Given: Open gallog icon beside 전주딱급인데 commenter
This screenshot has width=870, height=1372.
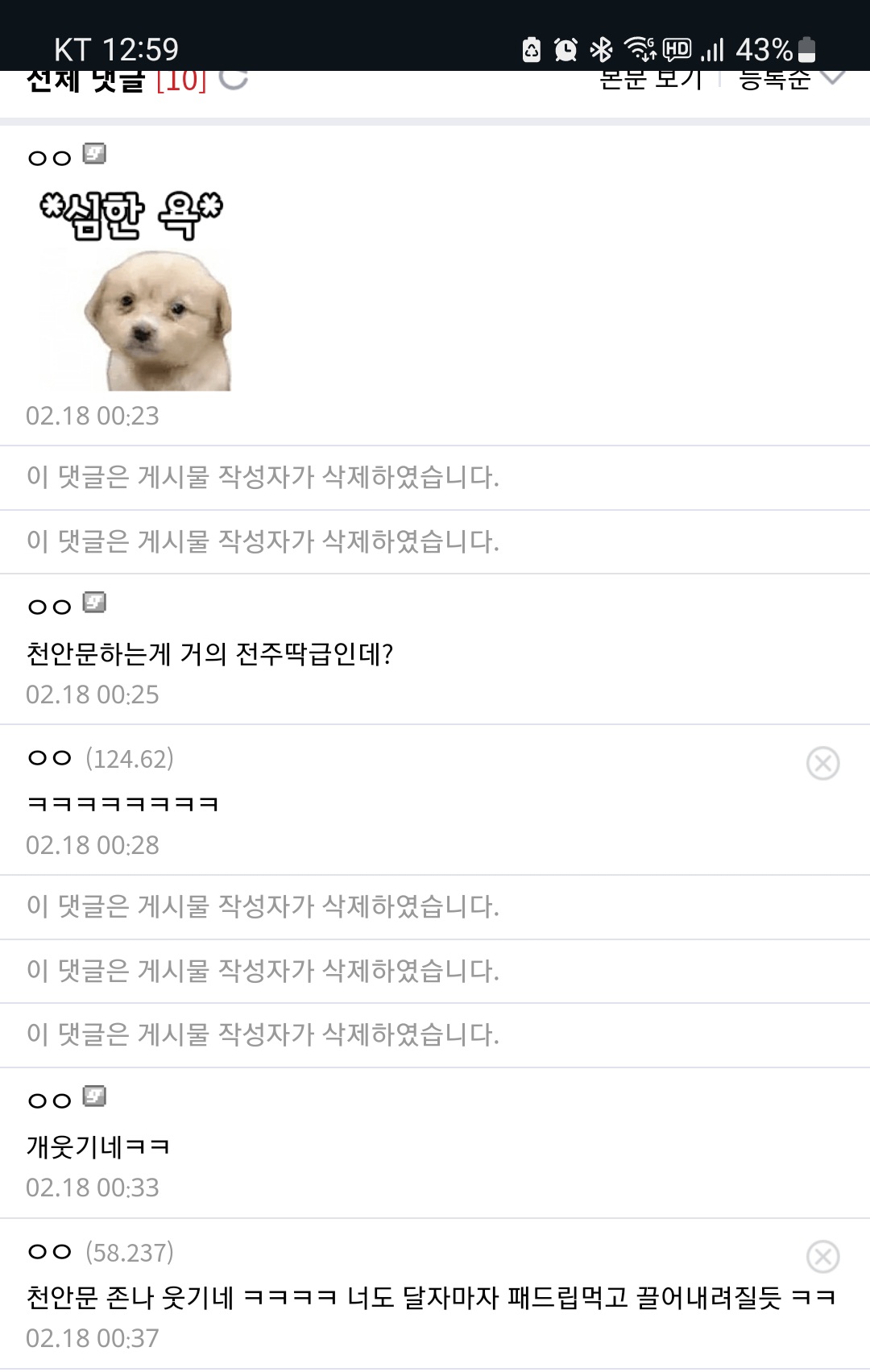Looking at the screenshot, I should (94, 603).
